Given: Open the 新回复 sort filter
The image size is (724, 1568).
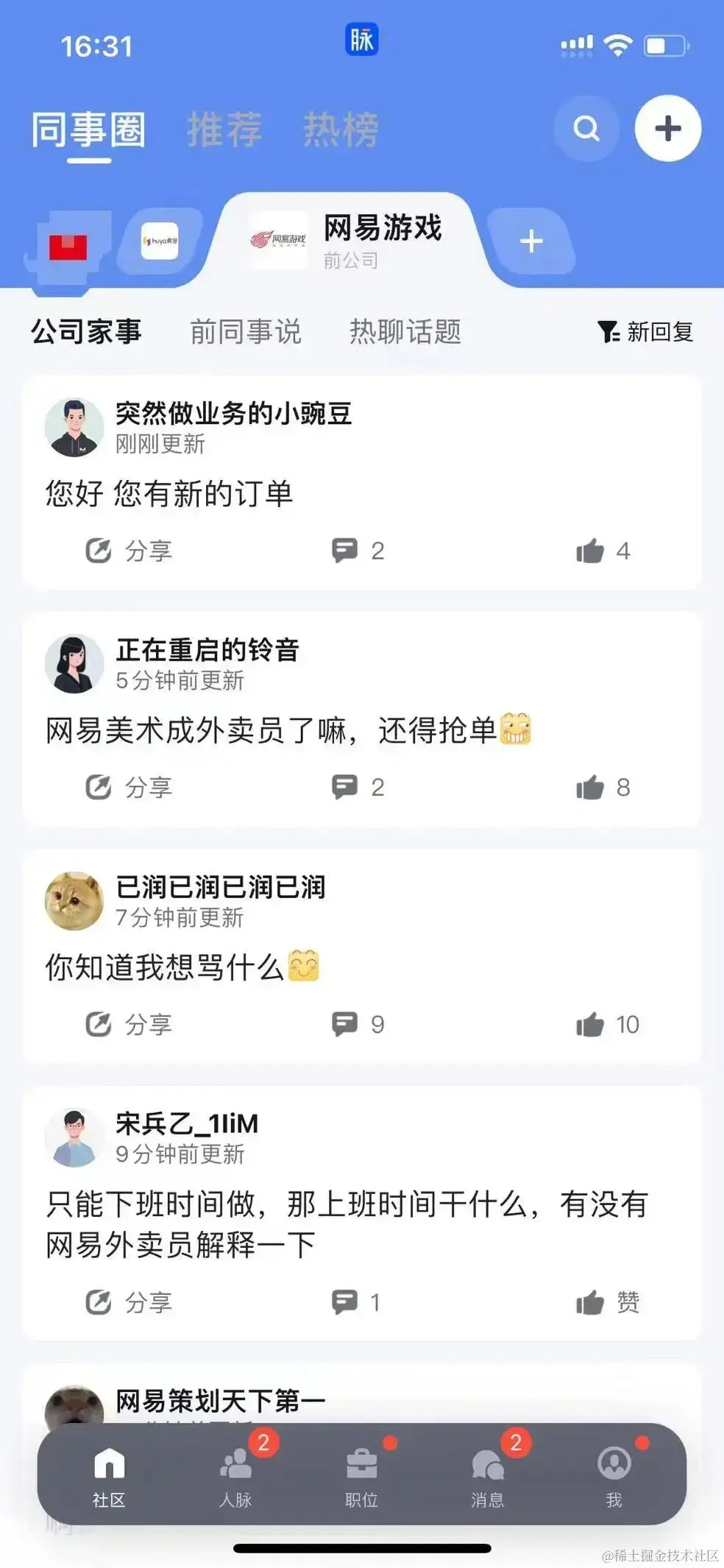Looking at the screenshot, I should 645,332.
